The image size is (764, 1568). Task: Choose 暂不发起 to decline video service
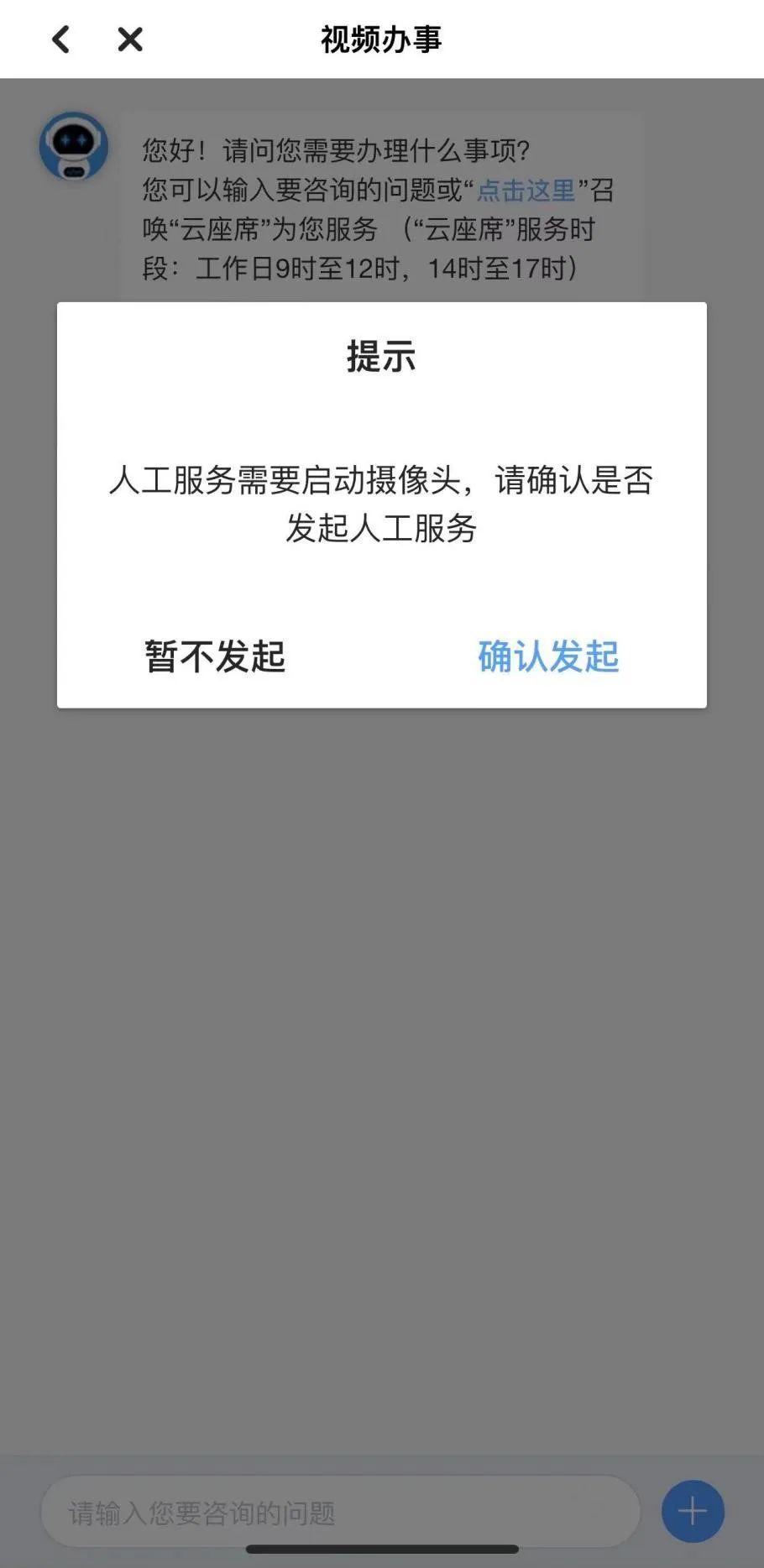point(215,656)
